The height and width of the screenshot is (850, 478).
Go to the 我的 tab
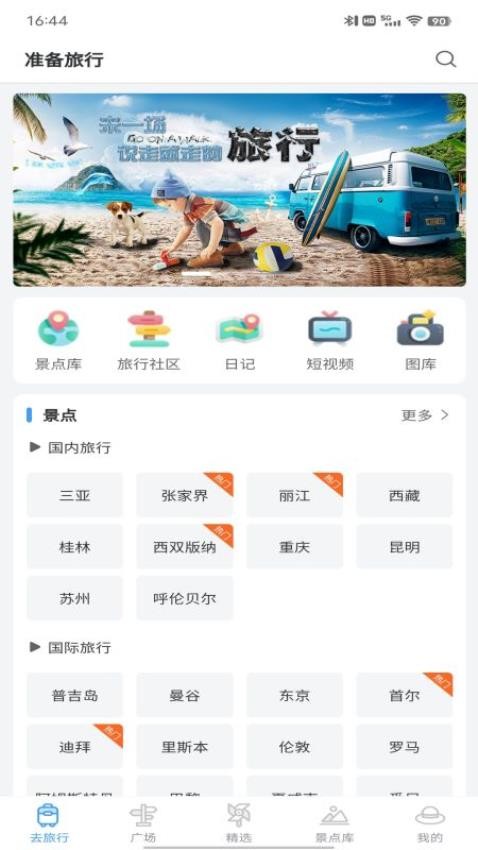(x=430, y=823)
